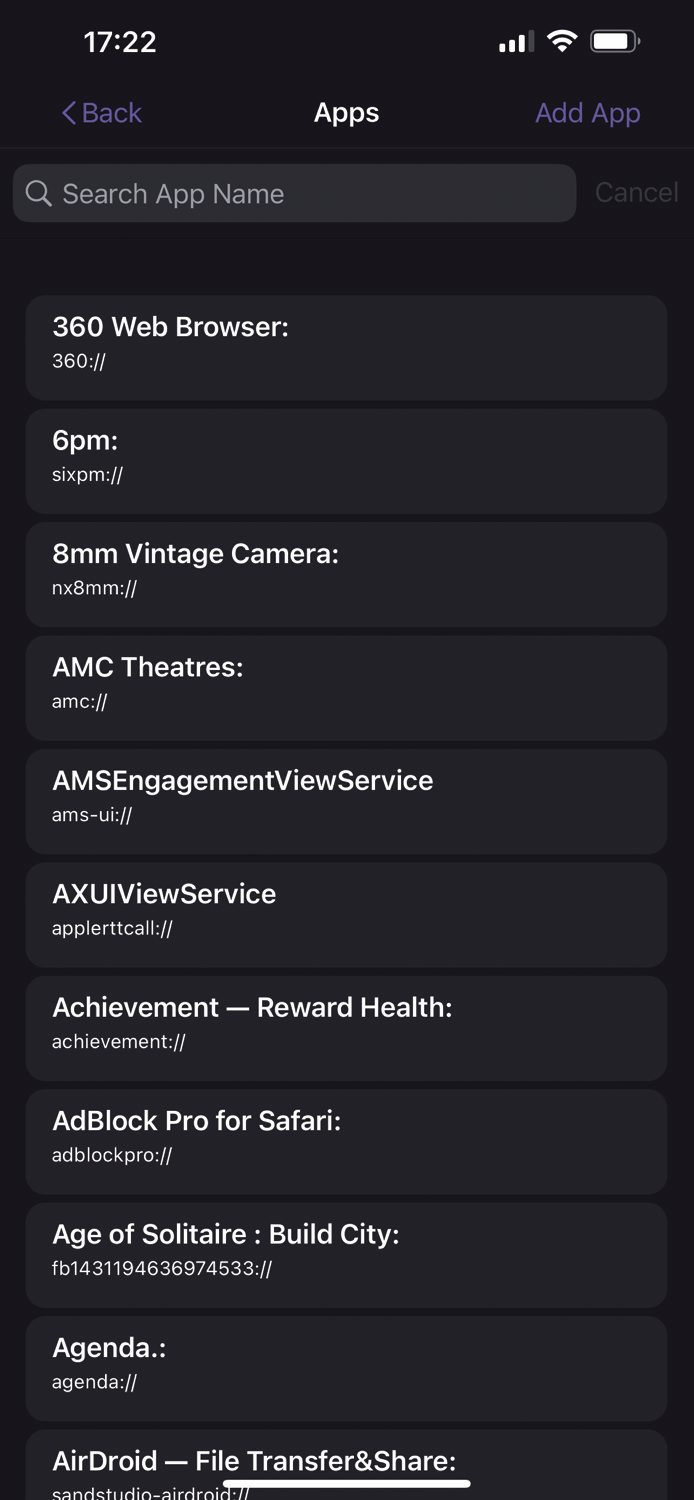
Task: Select the Agenda. app row
Action: click(346, 1369)
